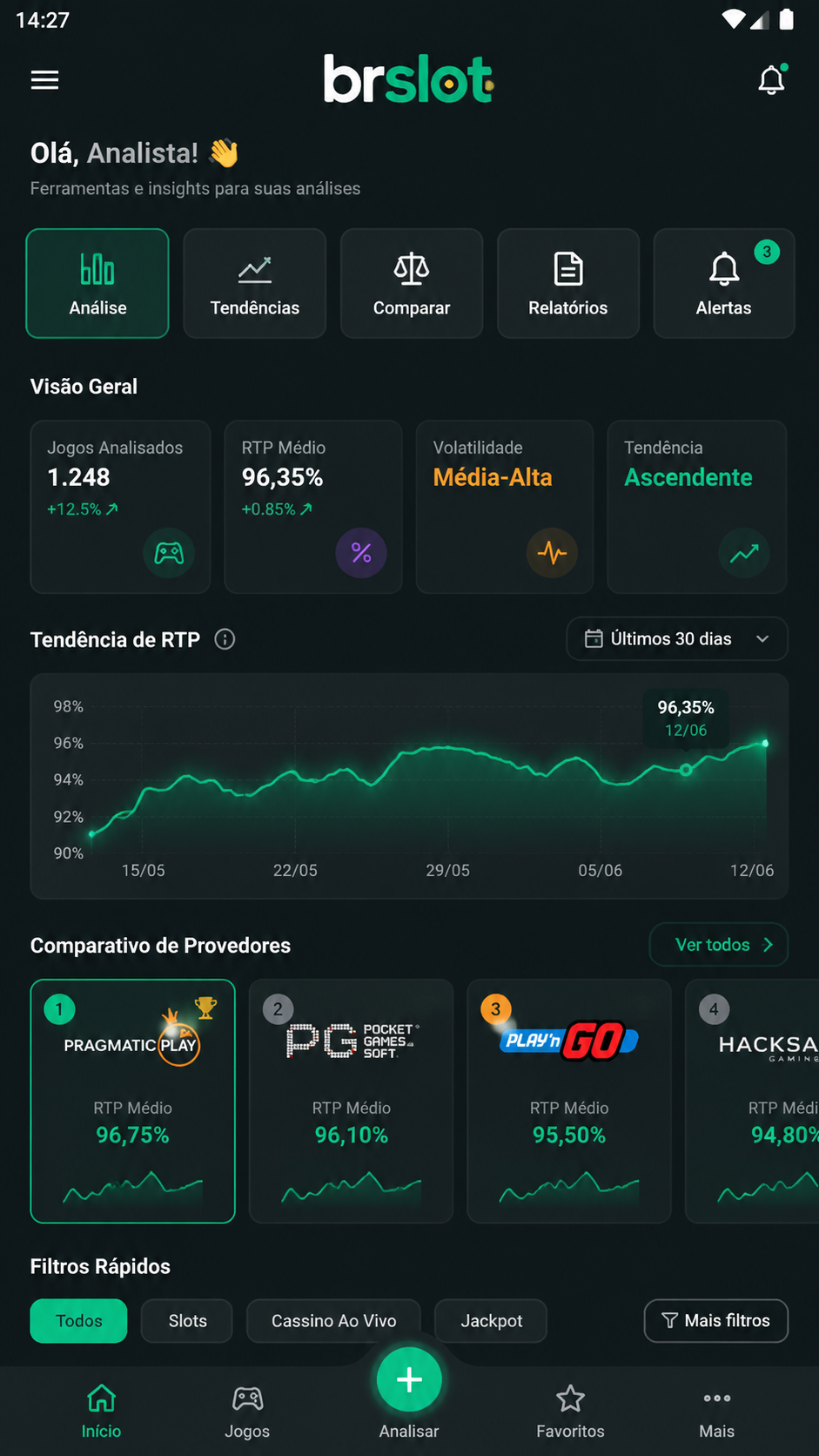Open the hamburger drawer menu

(44, 80)
